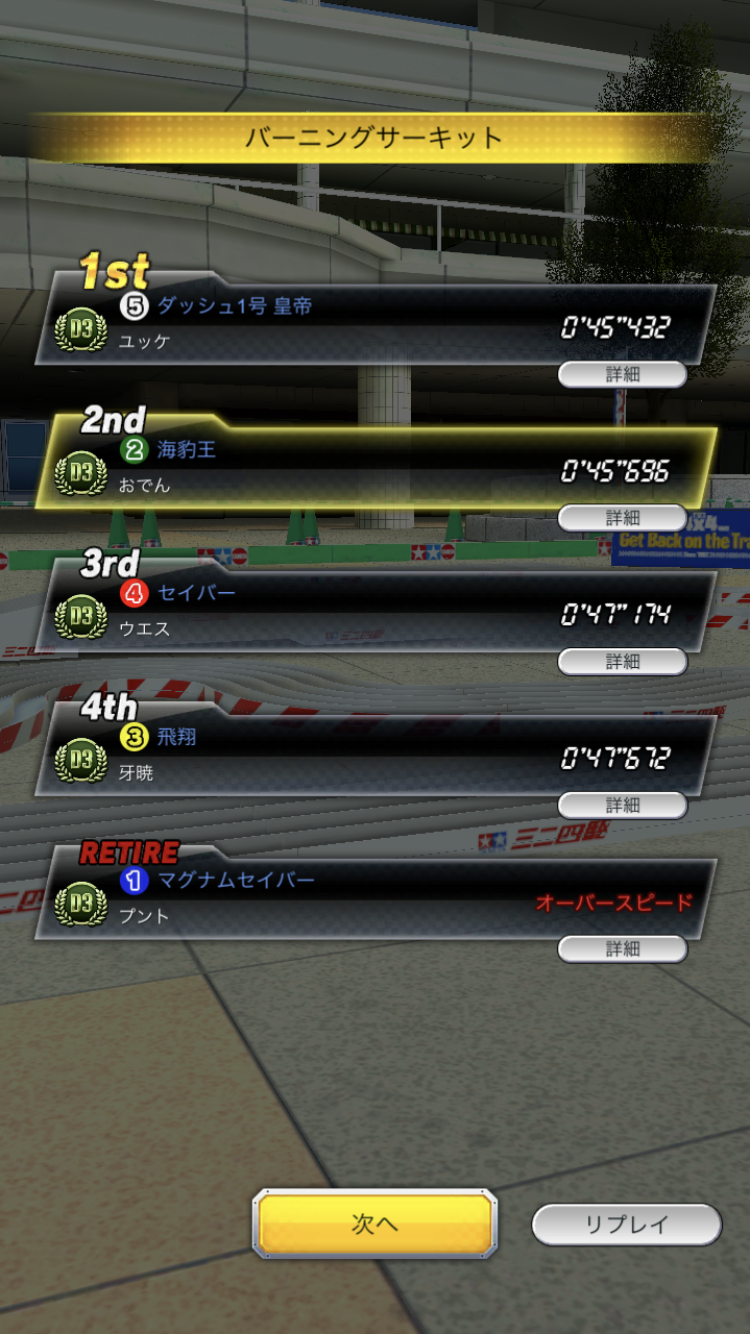Tap the 次へ button to continue
The image size is (750, 1334).
tap(374, 1223)
